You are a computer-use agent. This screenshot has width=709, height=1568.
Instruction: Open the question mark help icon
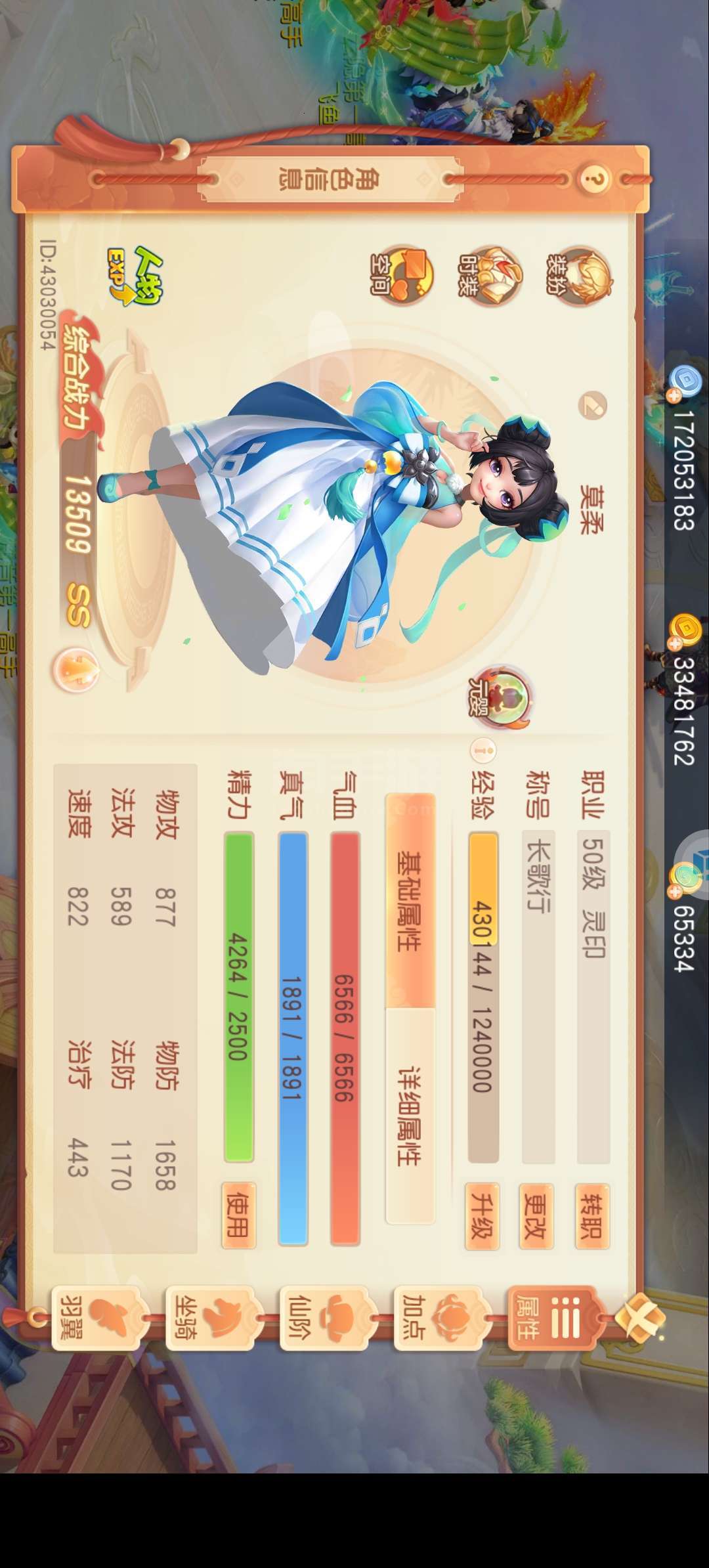point(593,179)
